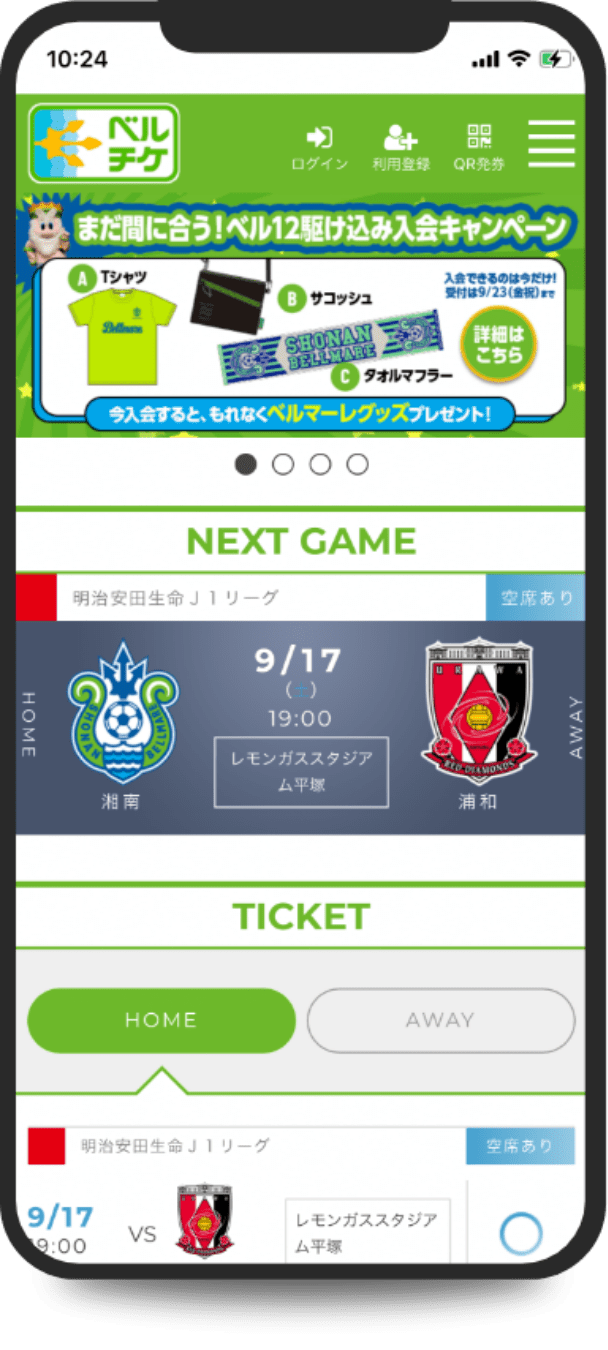Image resolution: width=608 pixels, height=1350 pixels.
Task: Select the HOME ticket tab
Action: pos(161,1020)
